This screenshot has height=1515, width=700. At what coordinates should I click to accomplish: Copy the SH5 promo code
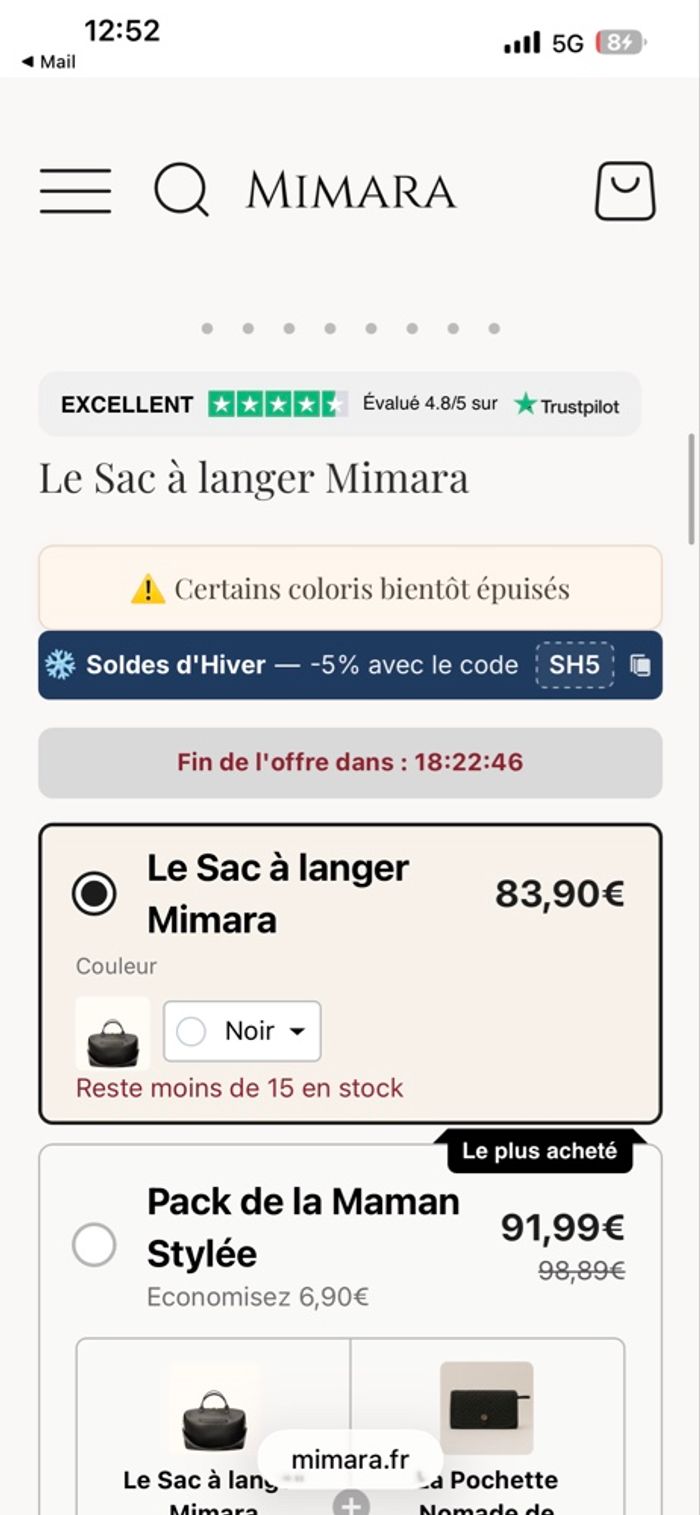[x=640, y=665]
